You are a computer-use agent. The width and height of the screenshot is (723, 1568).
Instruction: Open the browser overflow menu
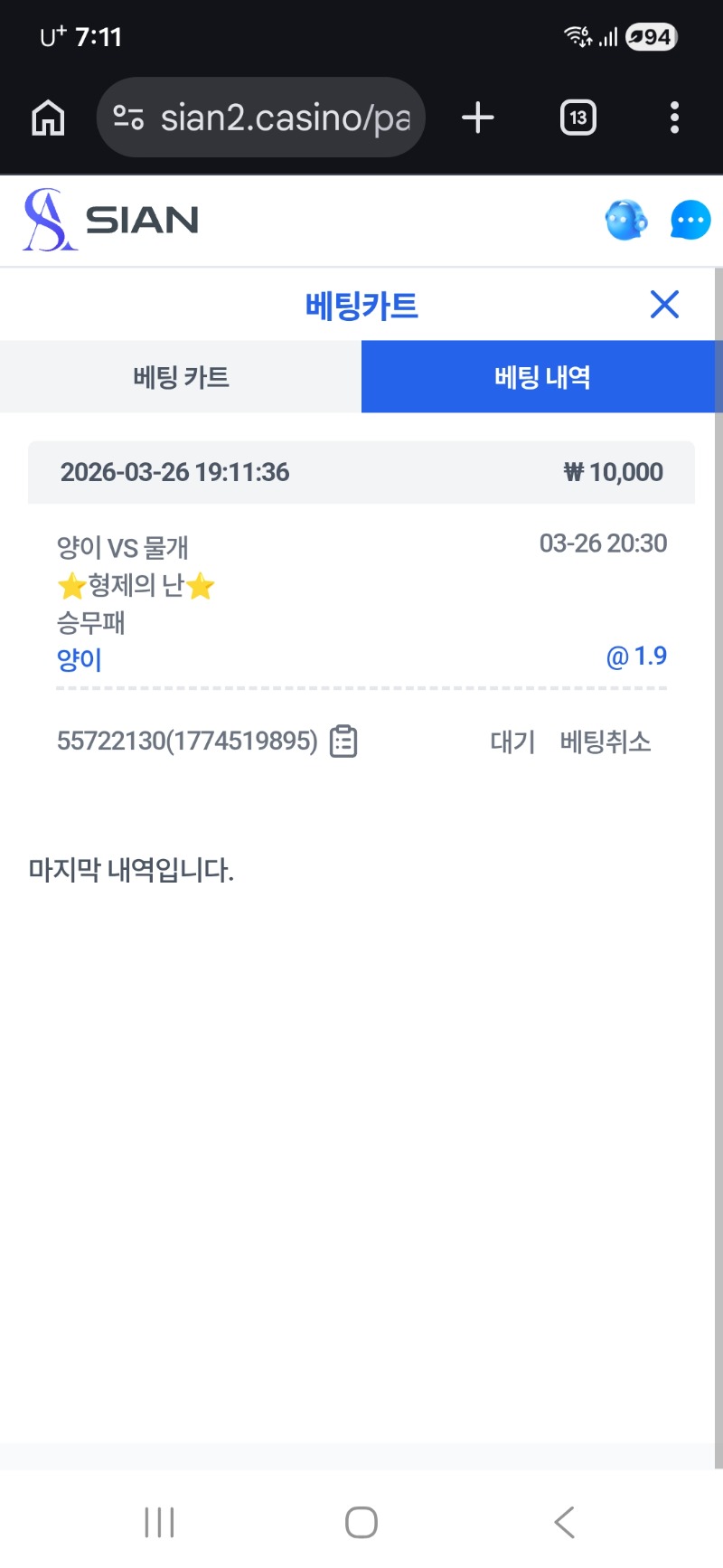(674, 118)
